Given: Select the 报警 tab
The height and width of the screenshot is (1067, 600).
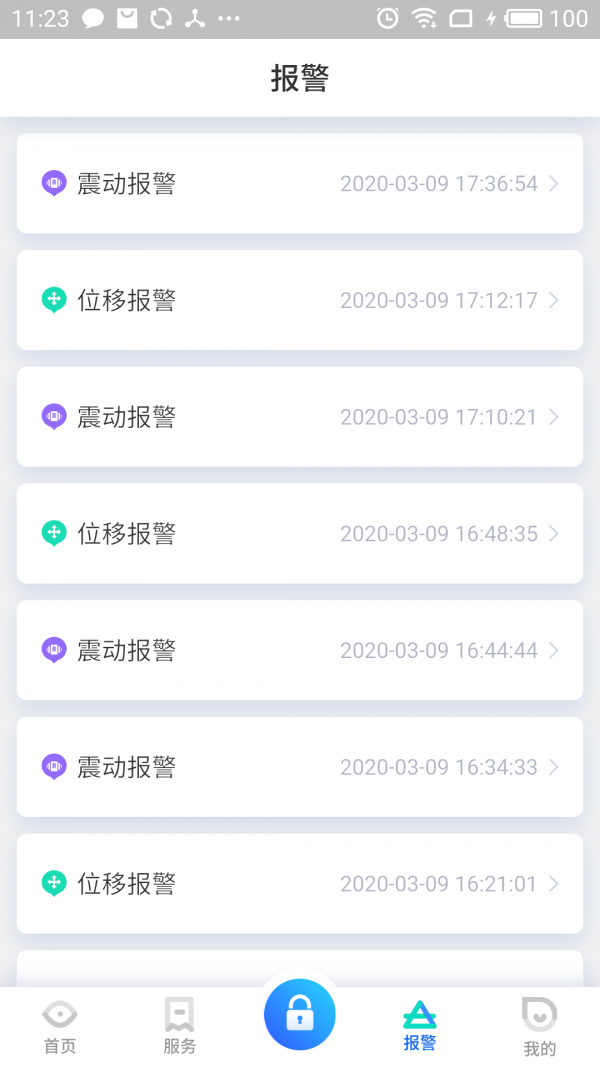Looking at the screenshot, I should click(x=420, y=1026).
